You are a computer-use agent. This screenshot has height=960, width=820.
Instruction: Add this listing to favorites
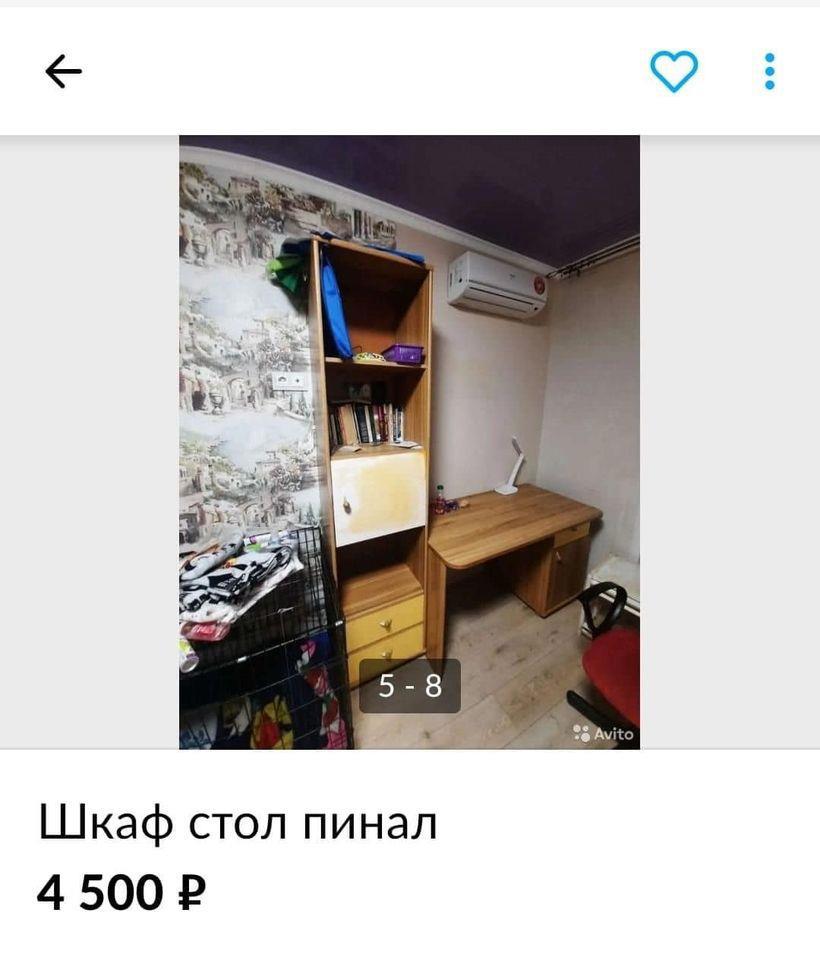tap(674, 71)
